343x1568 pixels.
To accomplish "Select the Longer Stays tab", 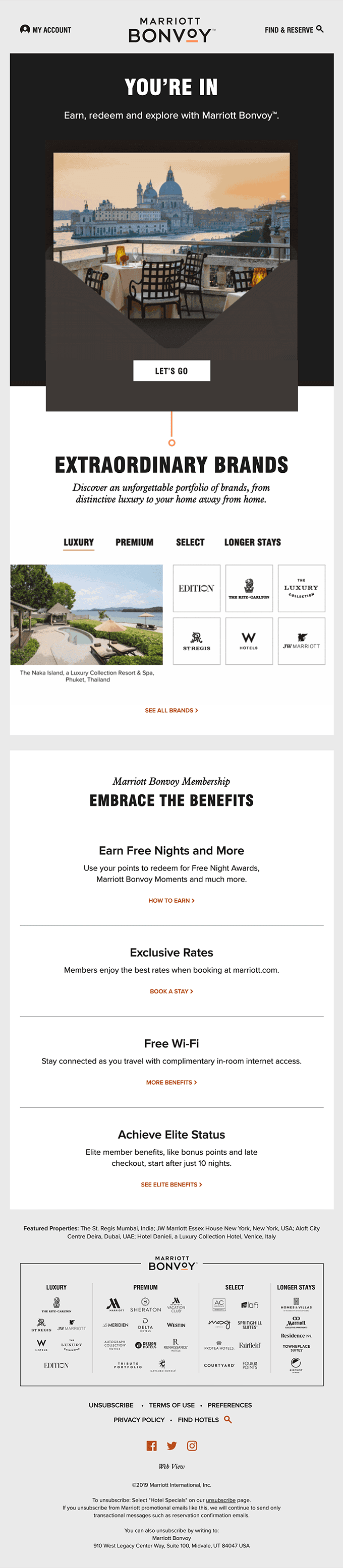I will 252,542.
